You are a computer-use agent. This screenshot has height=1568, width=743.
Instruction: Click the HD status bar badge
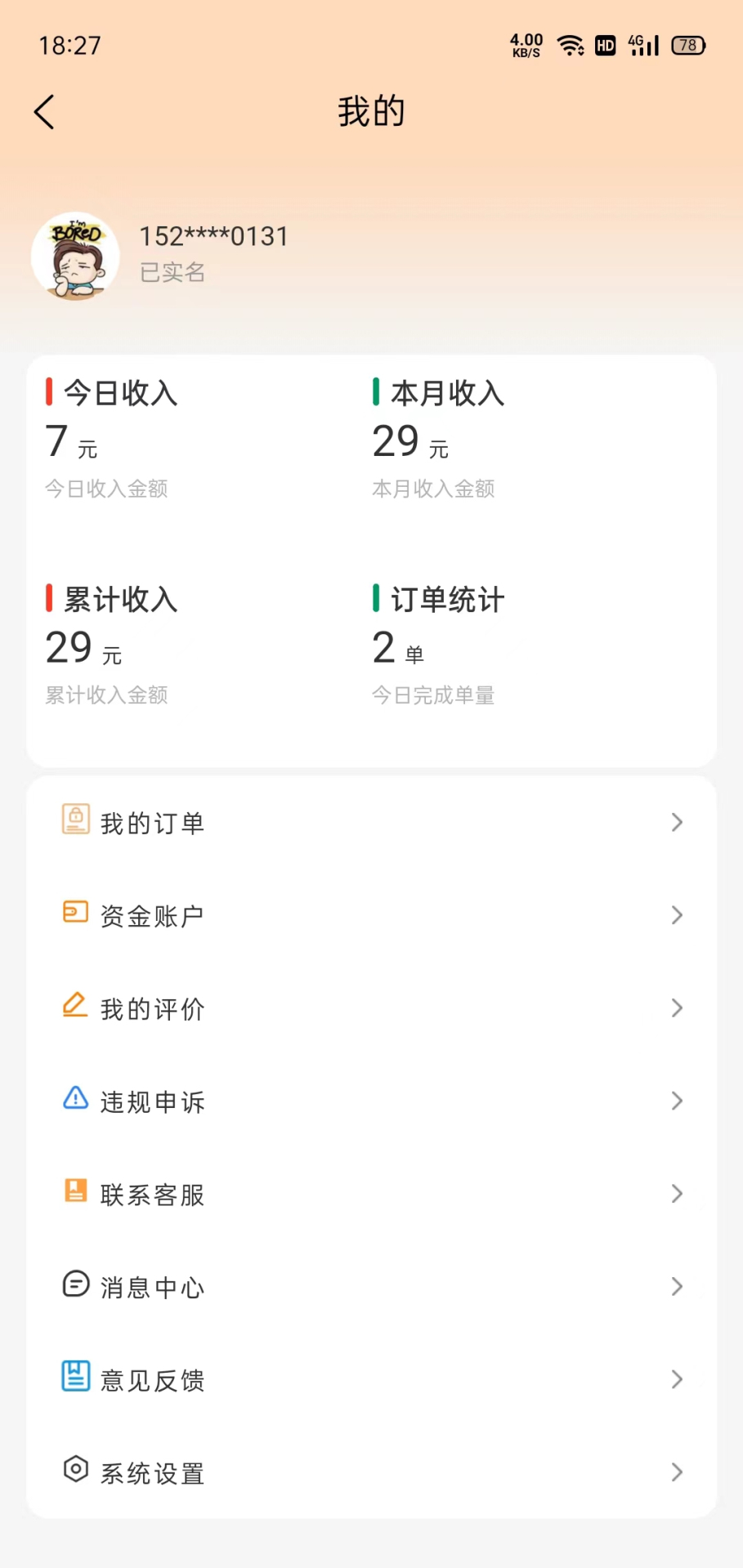(605, 45)
